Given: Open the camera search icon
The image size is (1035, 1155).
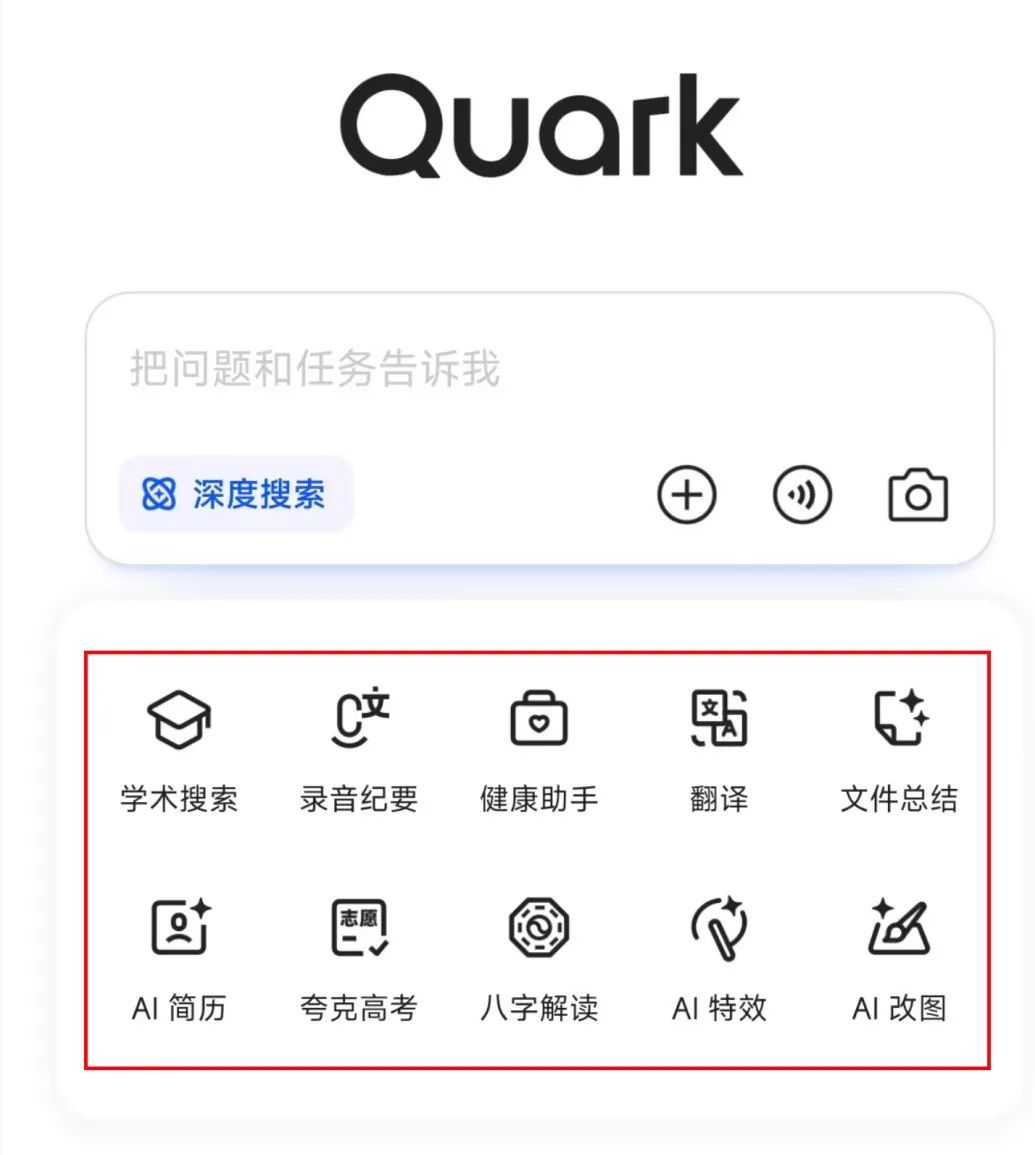Looking at the screenshot, I should coord(918,494).
